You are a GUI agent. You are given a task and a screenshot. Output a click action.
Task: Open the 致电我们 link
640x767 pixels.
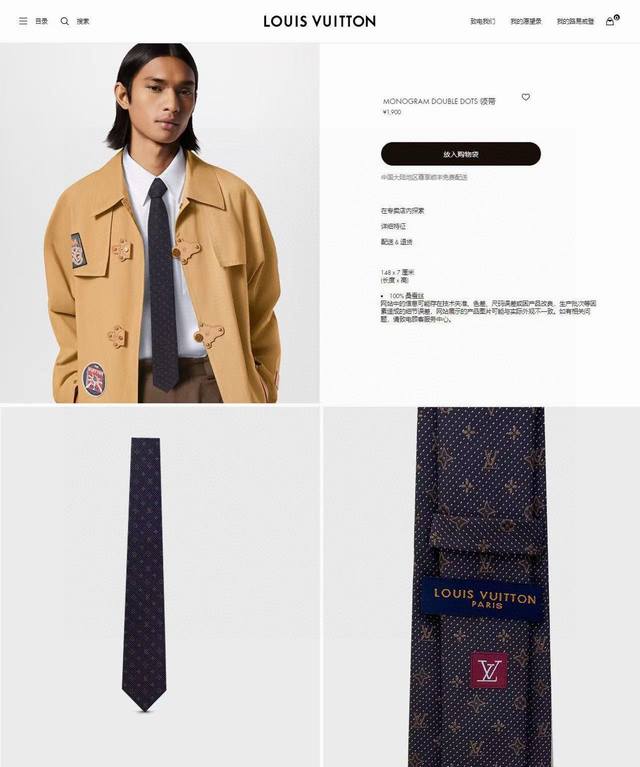[x=482, y=21]
